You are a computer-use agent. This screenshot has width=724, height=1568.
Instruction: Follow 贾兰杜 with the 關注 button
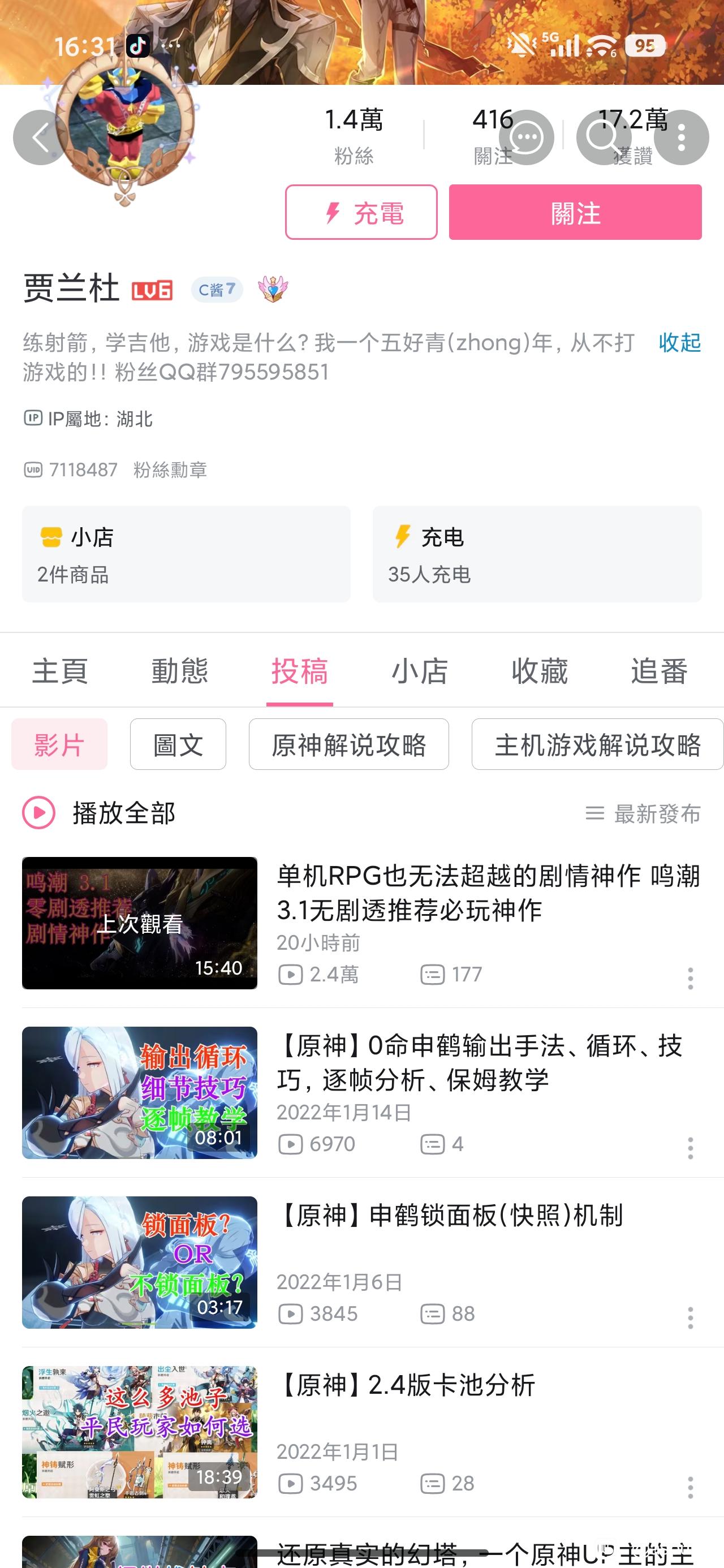575,213
